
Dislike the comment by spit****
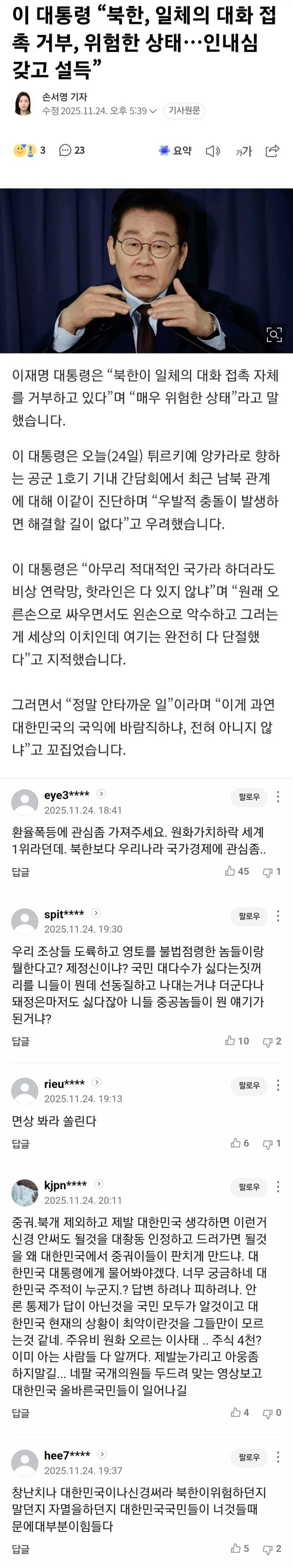pos(272,1042)
